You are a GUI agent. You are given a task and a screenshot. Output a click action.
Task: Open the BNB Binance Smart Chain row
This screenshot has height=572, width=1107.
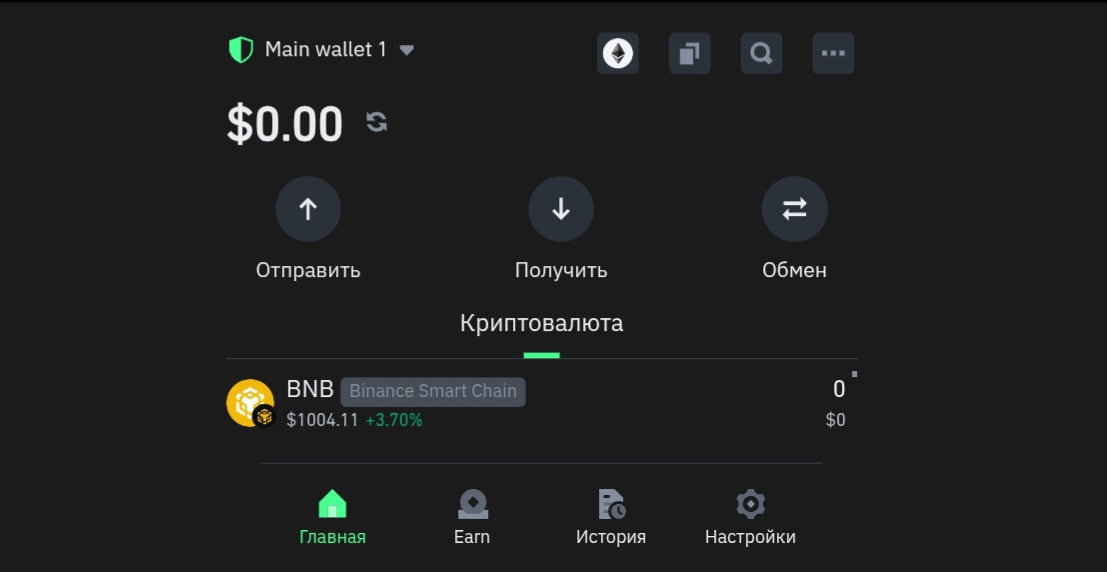[540, 403]
